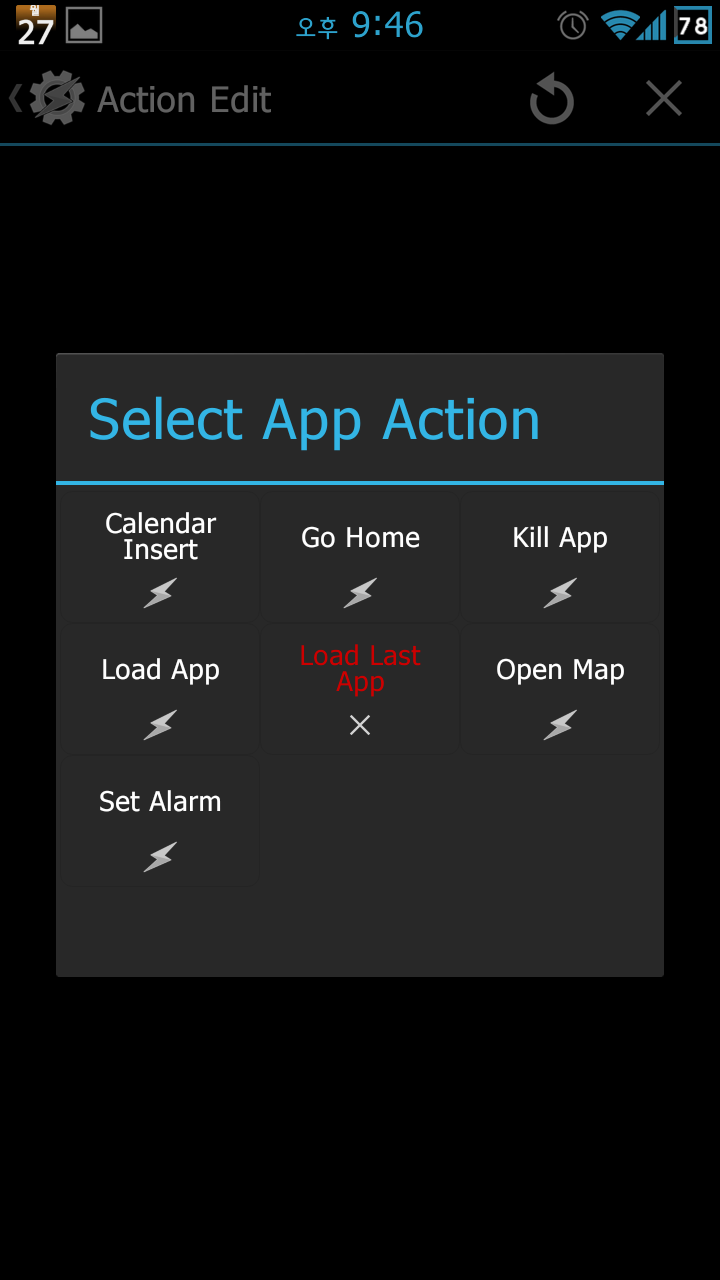Screen dimensions: 720x1280
Task: Tap the Load Last App action
Action: 360,689
